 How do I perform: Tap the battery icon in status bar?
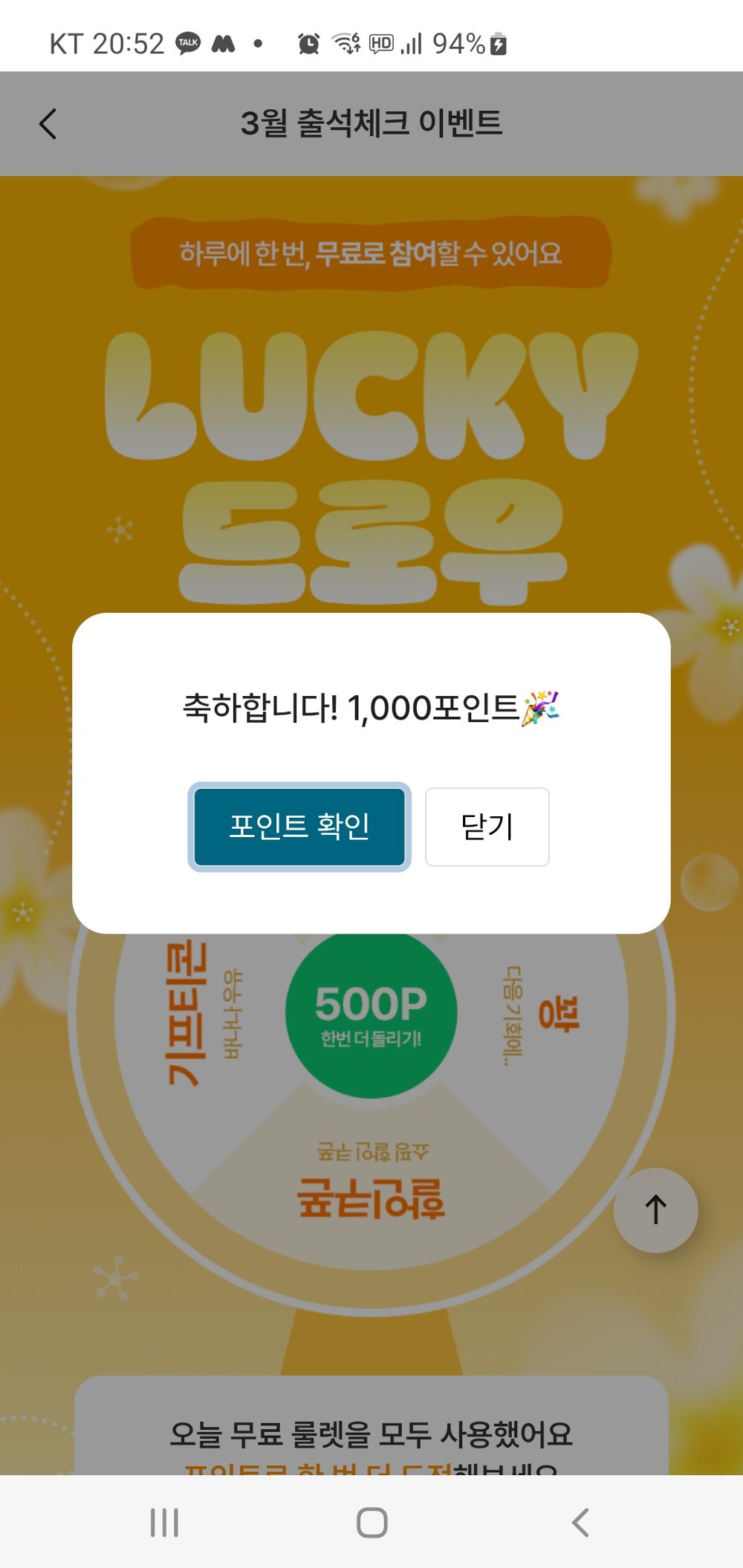point(500,44)
